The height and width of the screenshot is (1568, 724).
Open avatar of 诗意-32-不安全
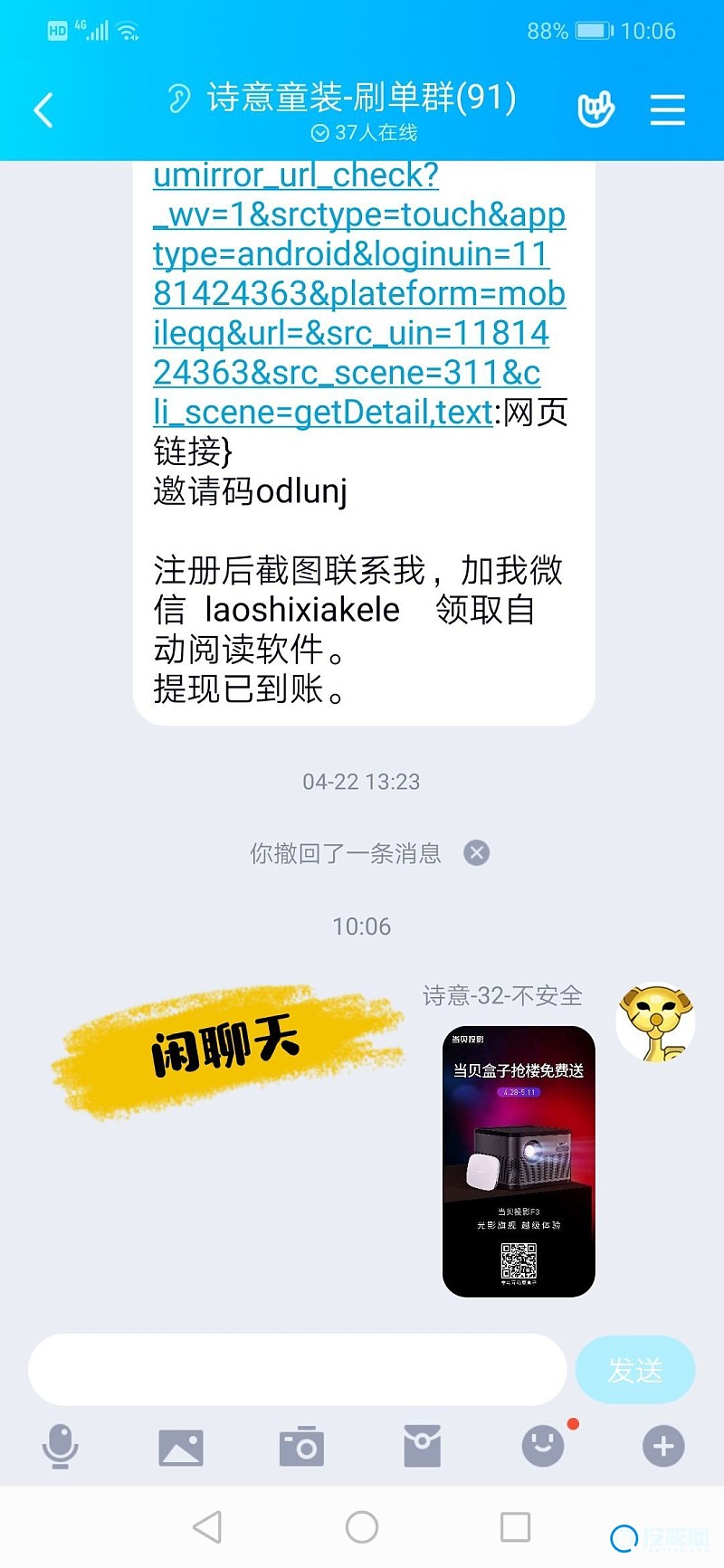click(655, 1022)
